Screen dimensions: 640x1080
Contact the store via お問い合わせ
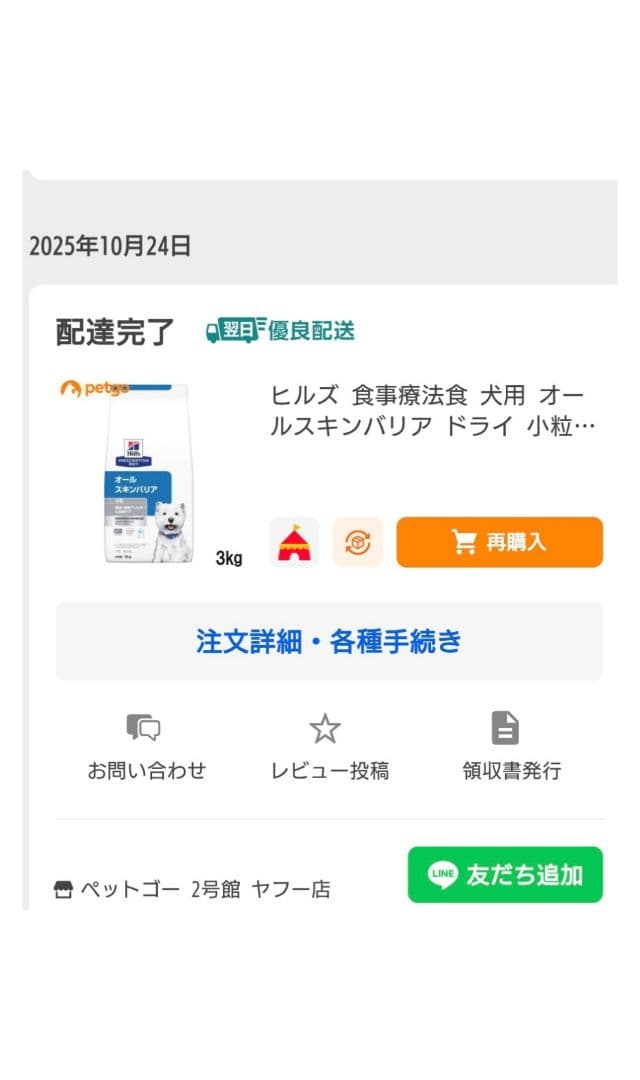click(146, 747)
